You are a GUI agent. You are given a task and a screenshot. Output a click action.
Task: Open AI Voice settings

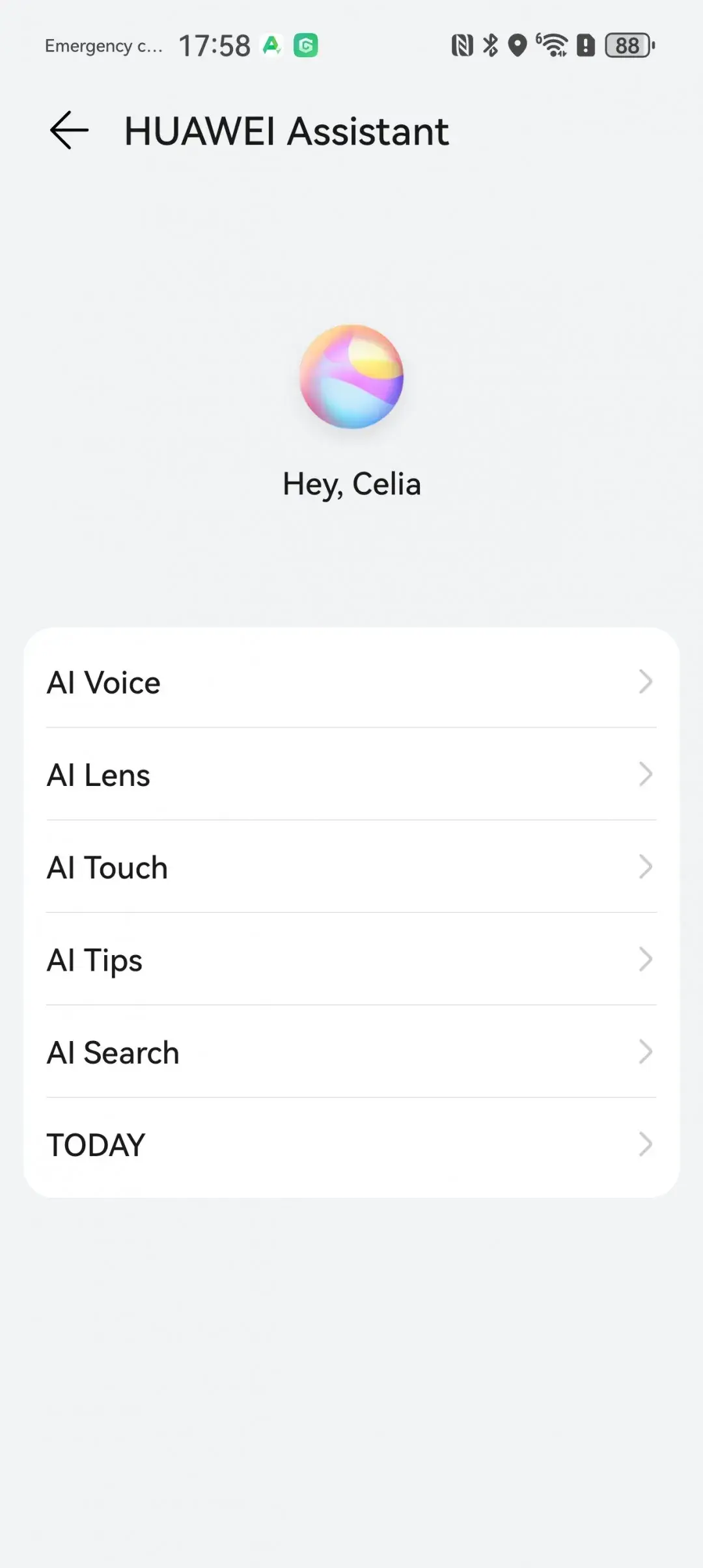pos(351,682)
